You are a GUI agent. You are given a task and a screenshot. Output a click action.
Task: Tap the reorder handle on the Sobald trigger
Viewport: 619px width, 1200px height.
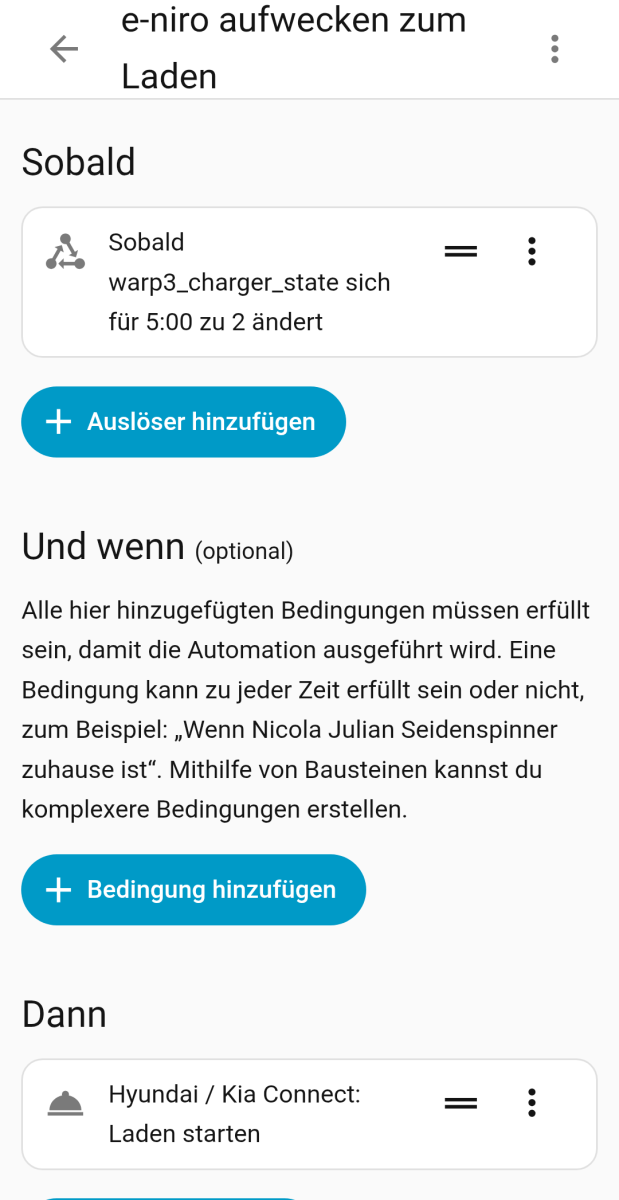(460, 251)
